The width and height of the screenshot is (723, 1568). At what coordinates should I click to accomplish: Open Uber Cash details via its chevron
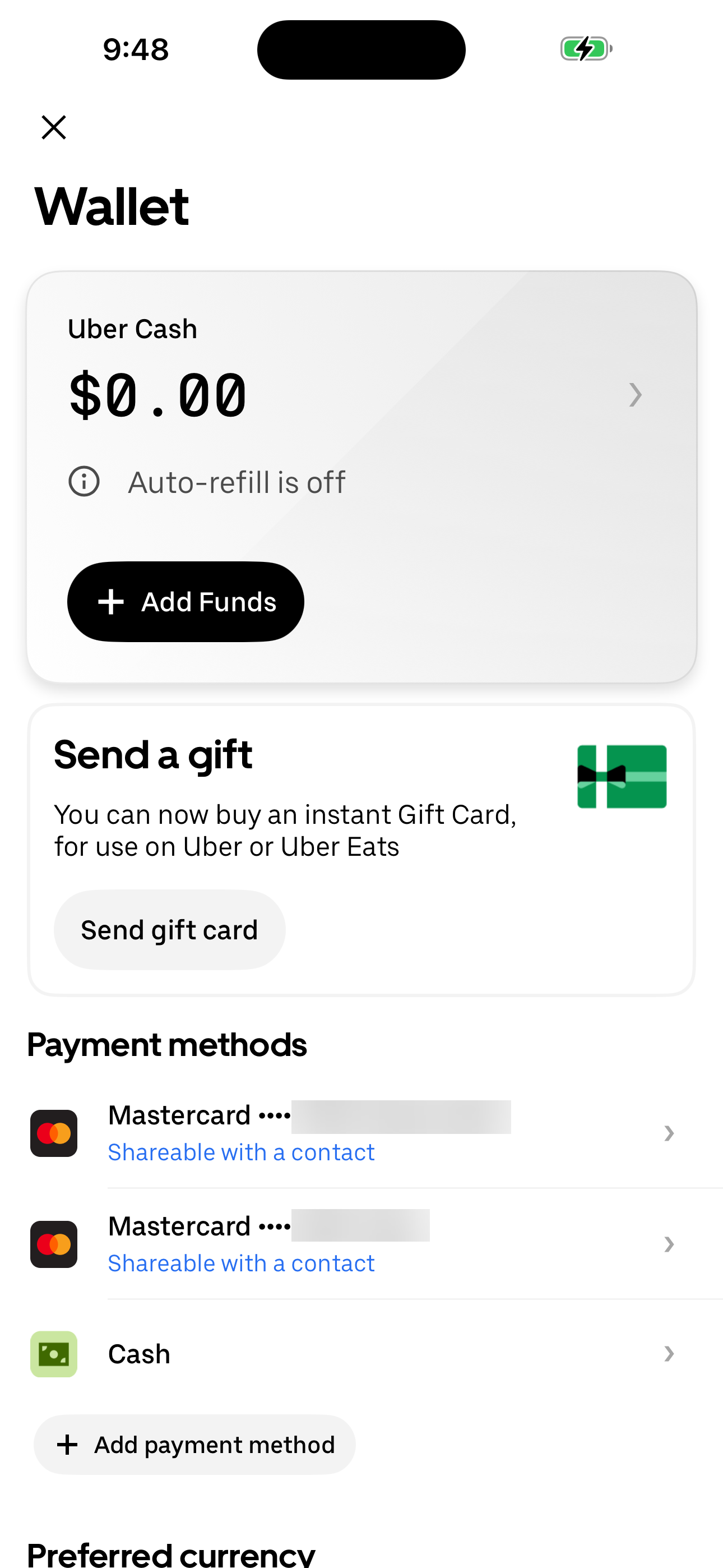click(x=636, y=395)
